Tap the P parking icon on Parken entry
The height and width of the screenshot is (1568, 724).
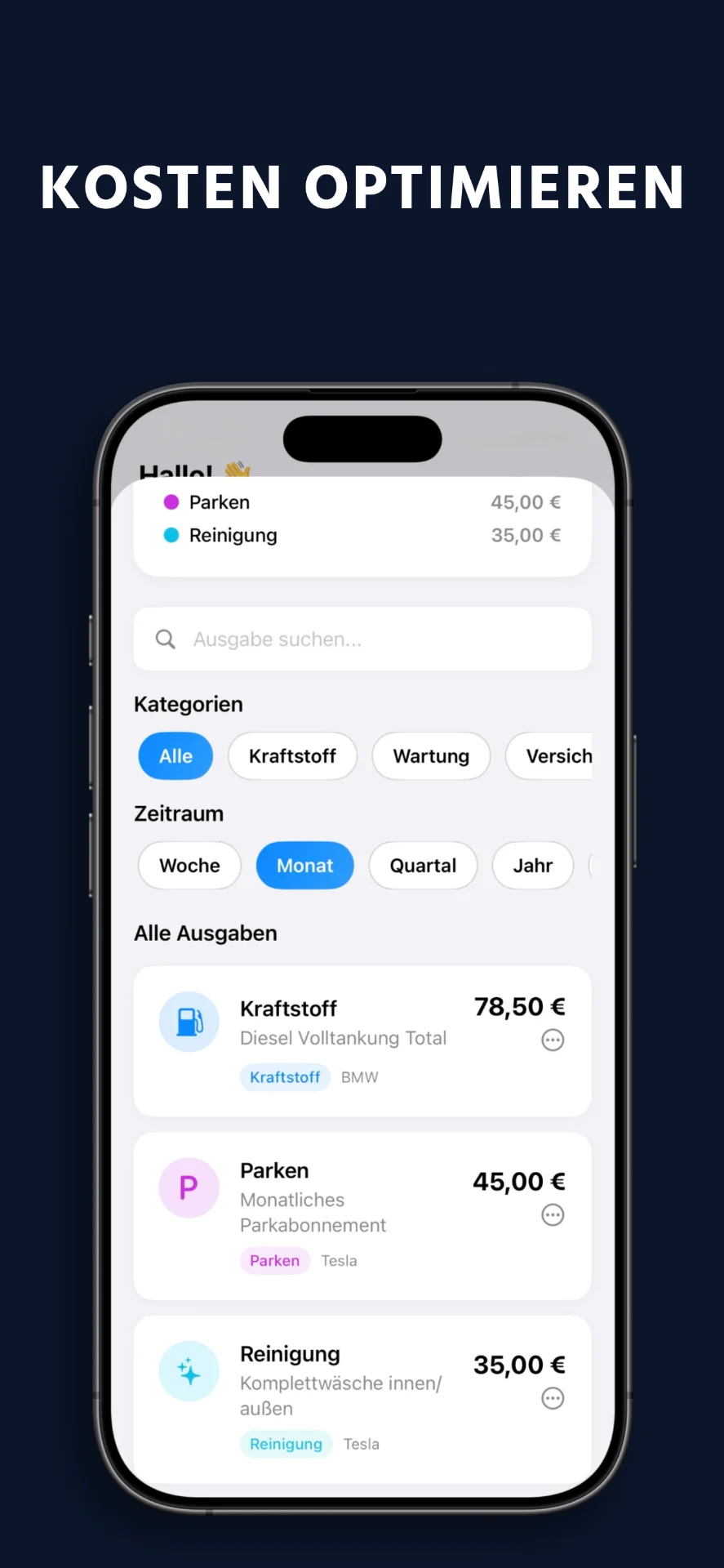pyautogui.click(x=189, y=1188)
